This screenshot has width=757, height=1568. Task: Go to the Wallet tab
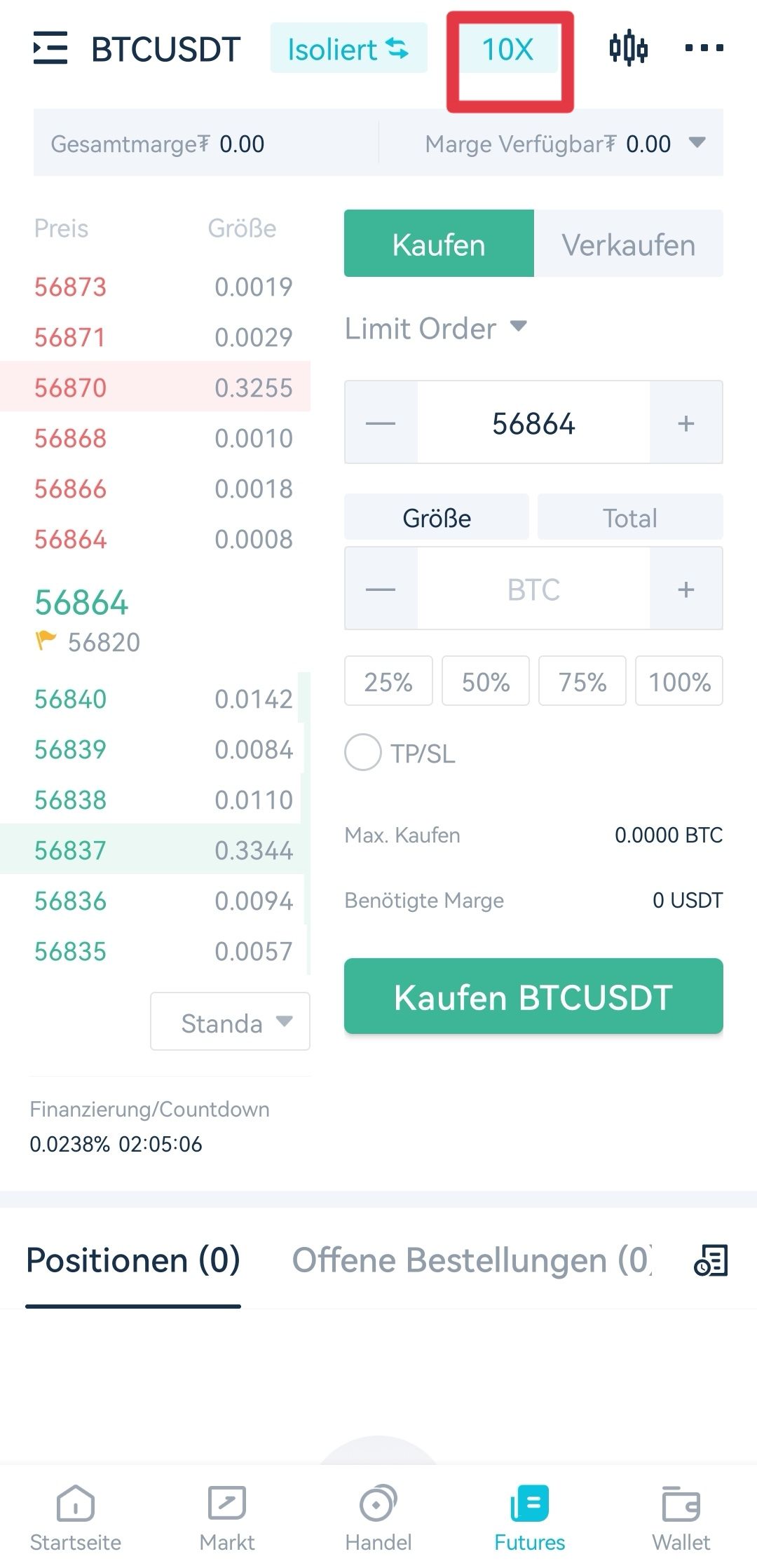(x=681, y=1518)
